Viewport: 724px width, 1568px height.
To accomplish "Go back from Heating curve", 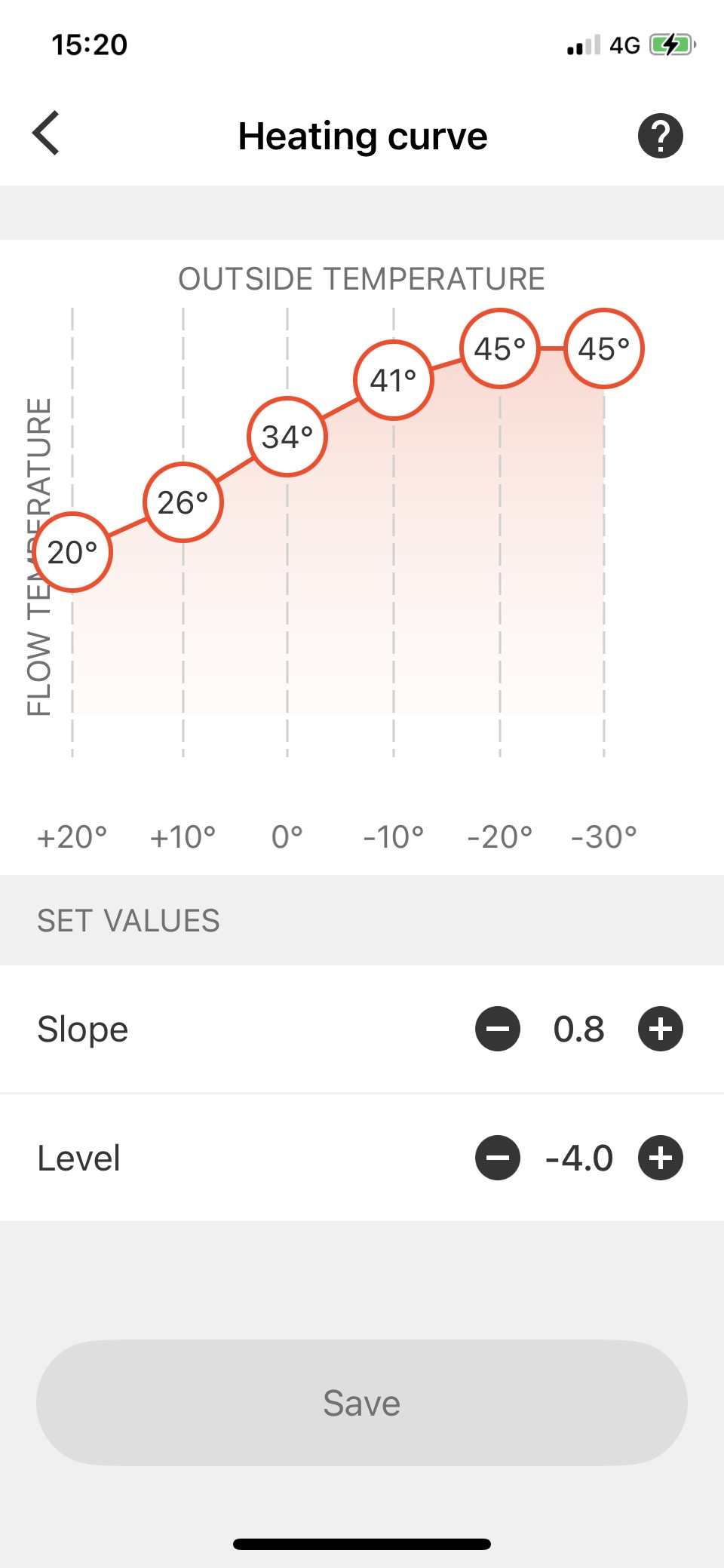I will tap(47, 133).
